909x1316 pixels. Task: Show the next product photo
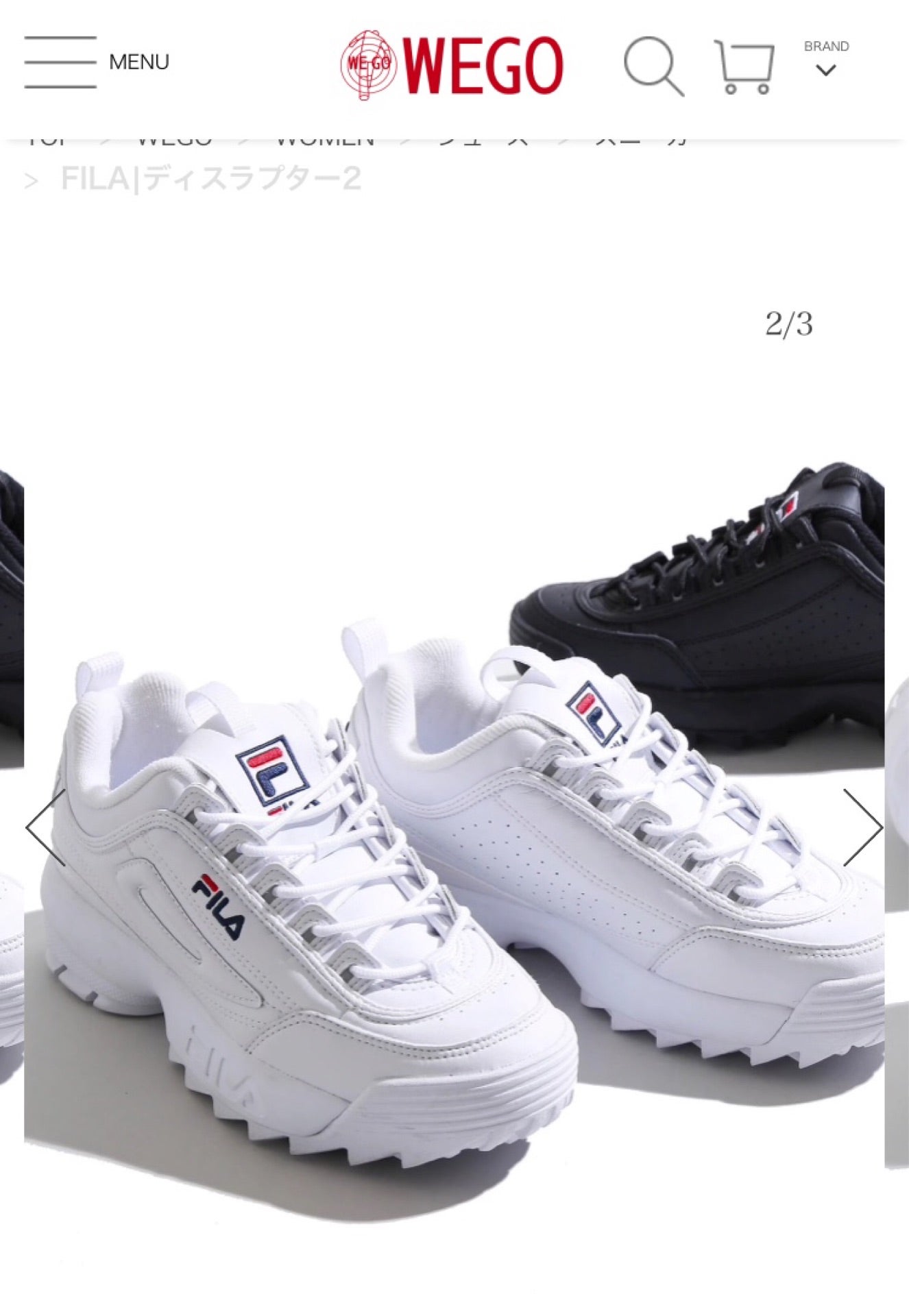point(862,827)
